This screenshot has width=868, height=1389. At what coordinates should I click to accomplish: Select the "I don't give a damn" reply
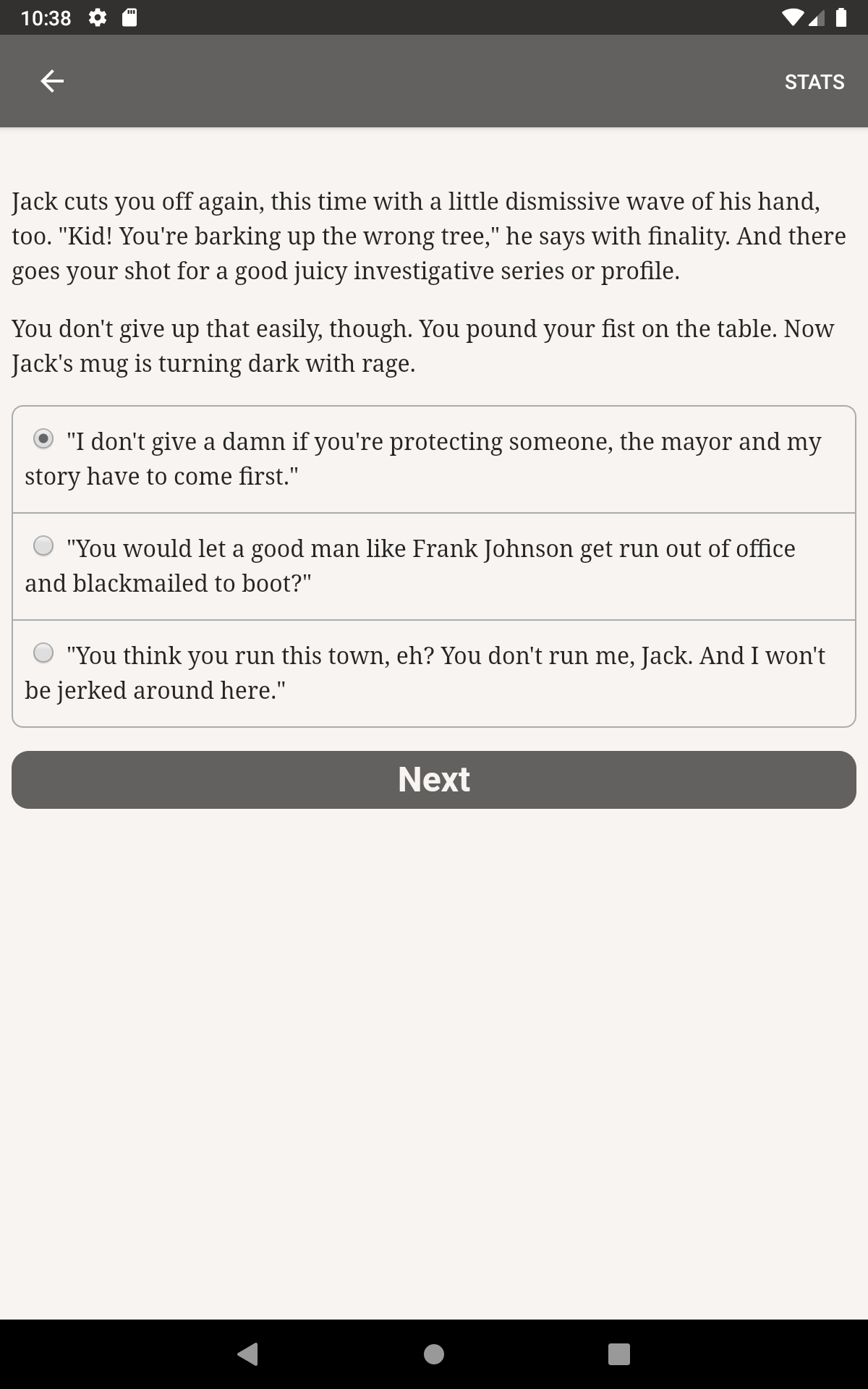(434, 459)
